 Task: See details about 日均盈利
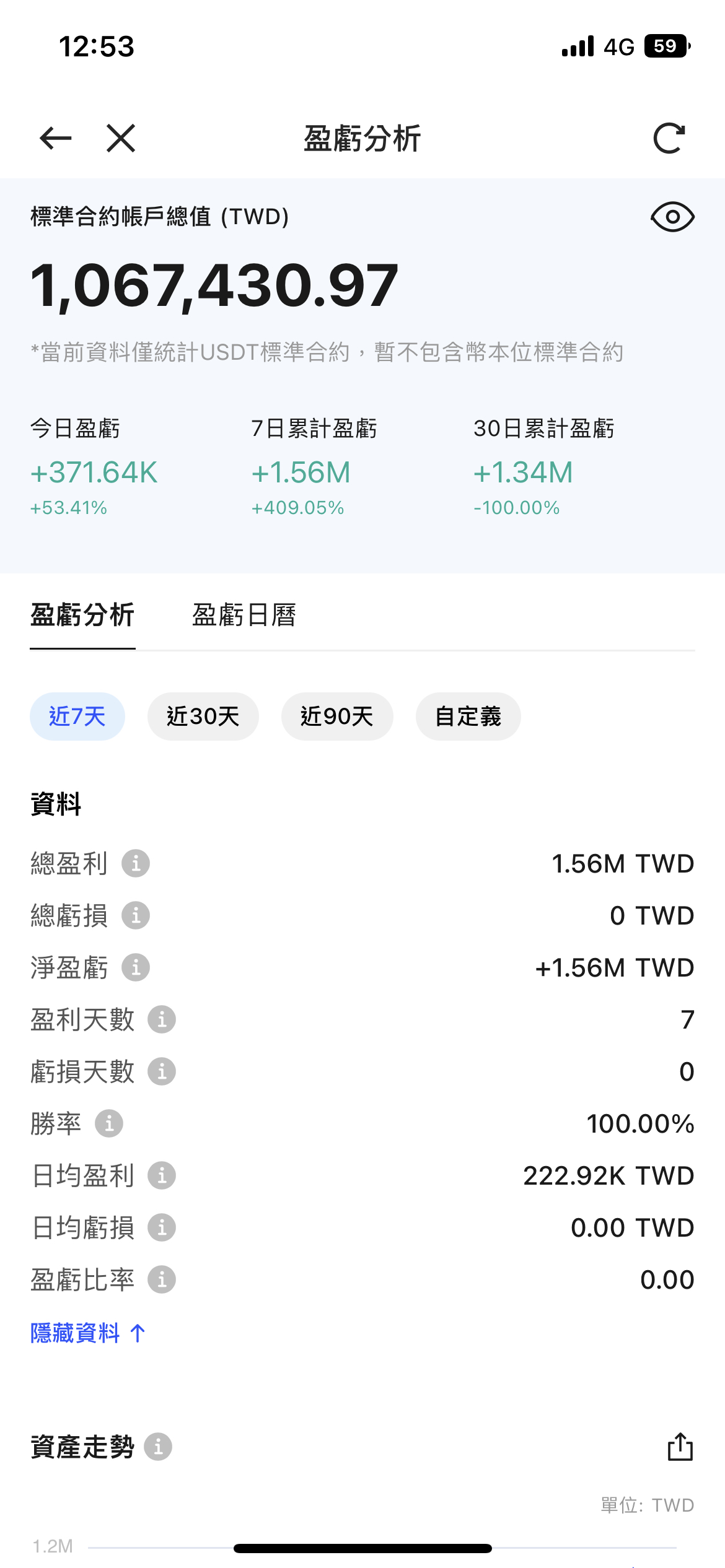tap(162, 1175)
